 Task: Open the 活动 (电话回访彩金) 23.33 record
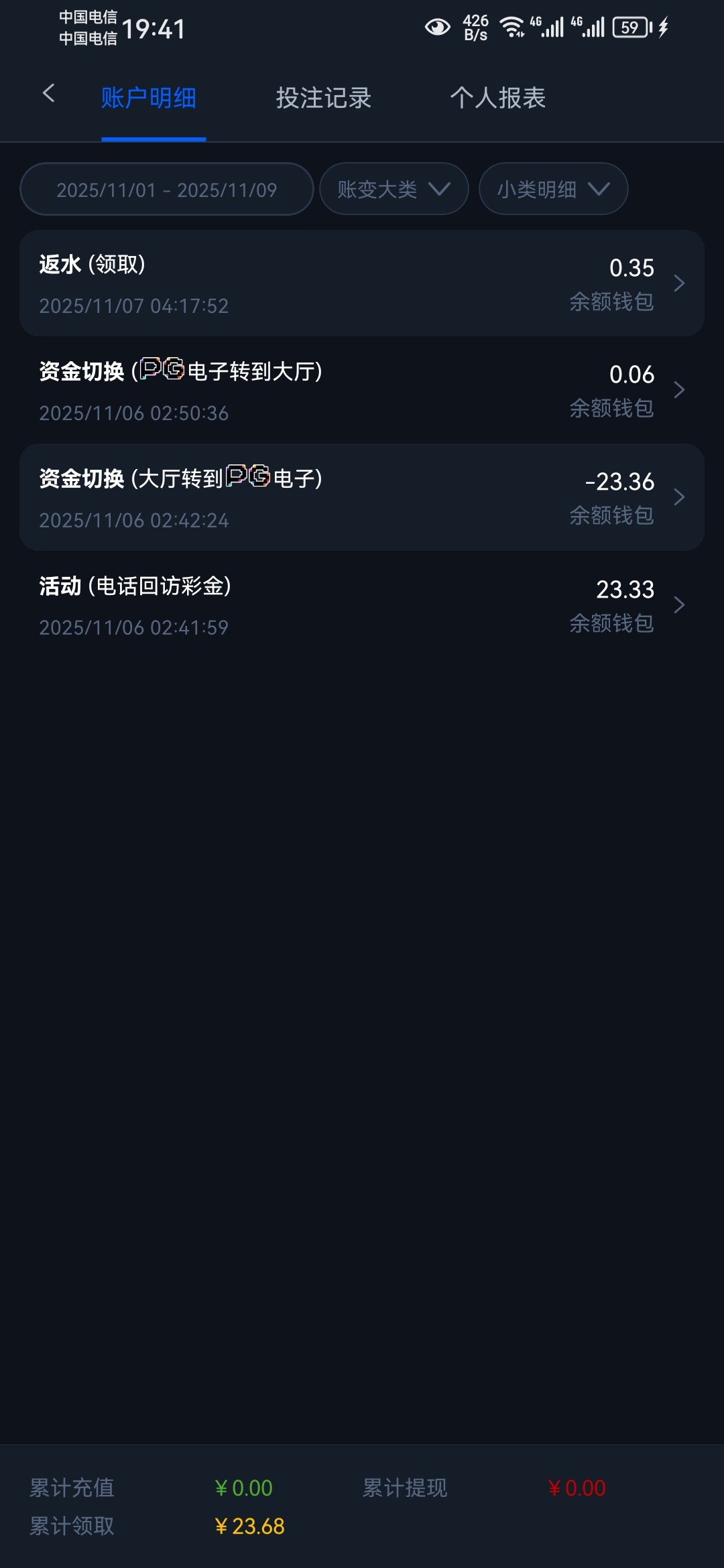click(362, 605)
